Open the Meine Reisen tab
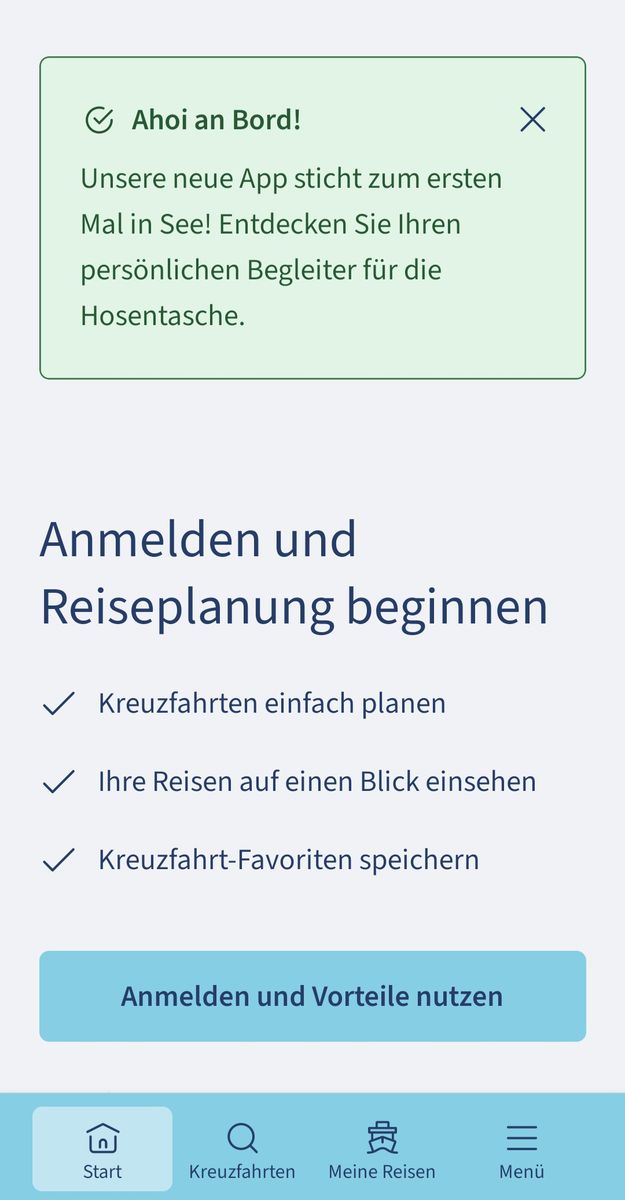The height and width of the screenshot is (1200, 625). 382,1148
